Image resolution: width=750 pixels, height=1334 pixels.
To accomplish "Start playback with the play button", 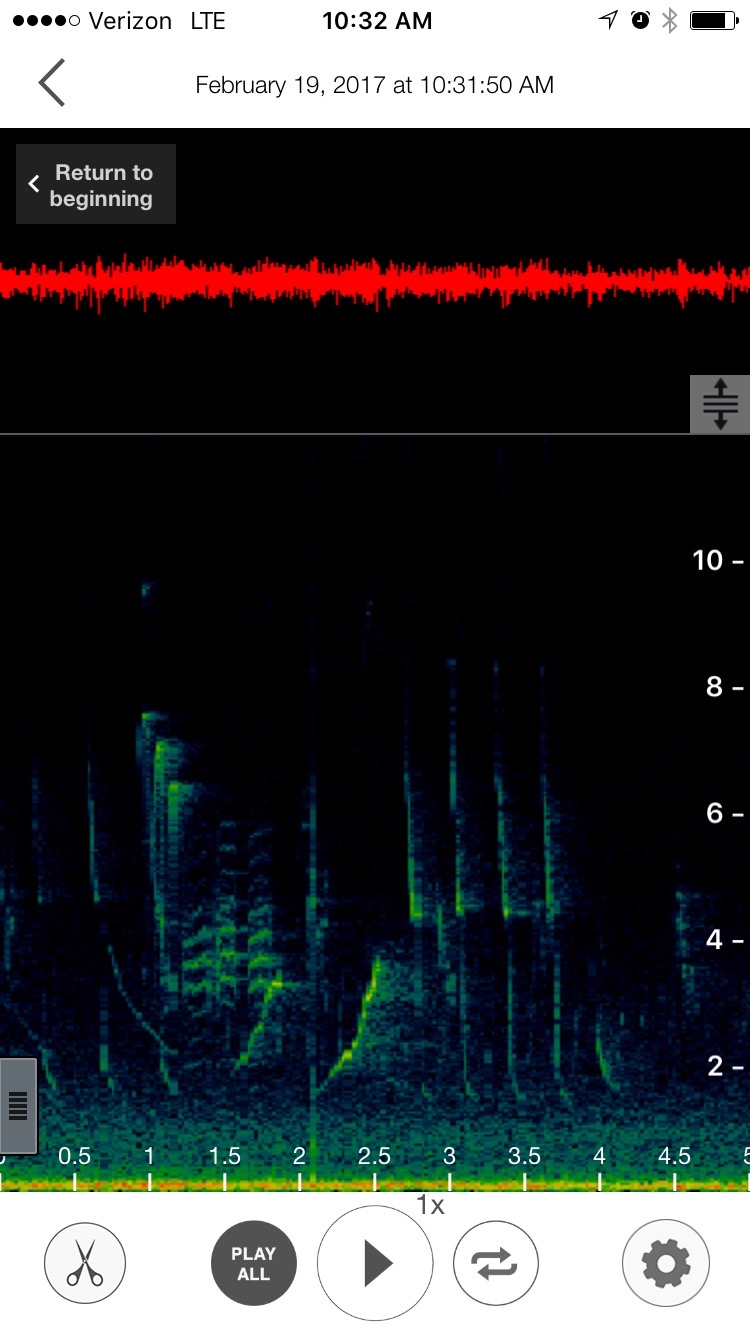I will [375, 1264].
